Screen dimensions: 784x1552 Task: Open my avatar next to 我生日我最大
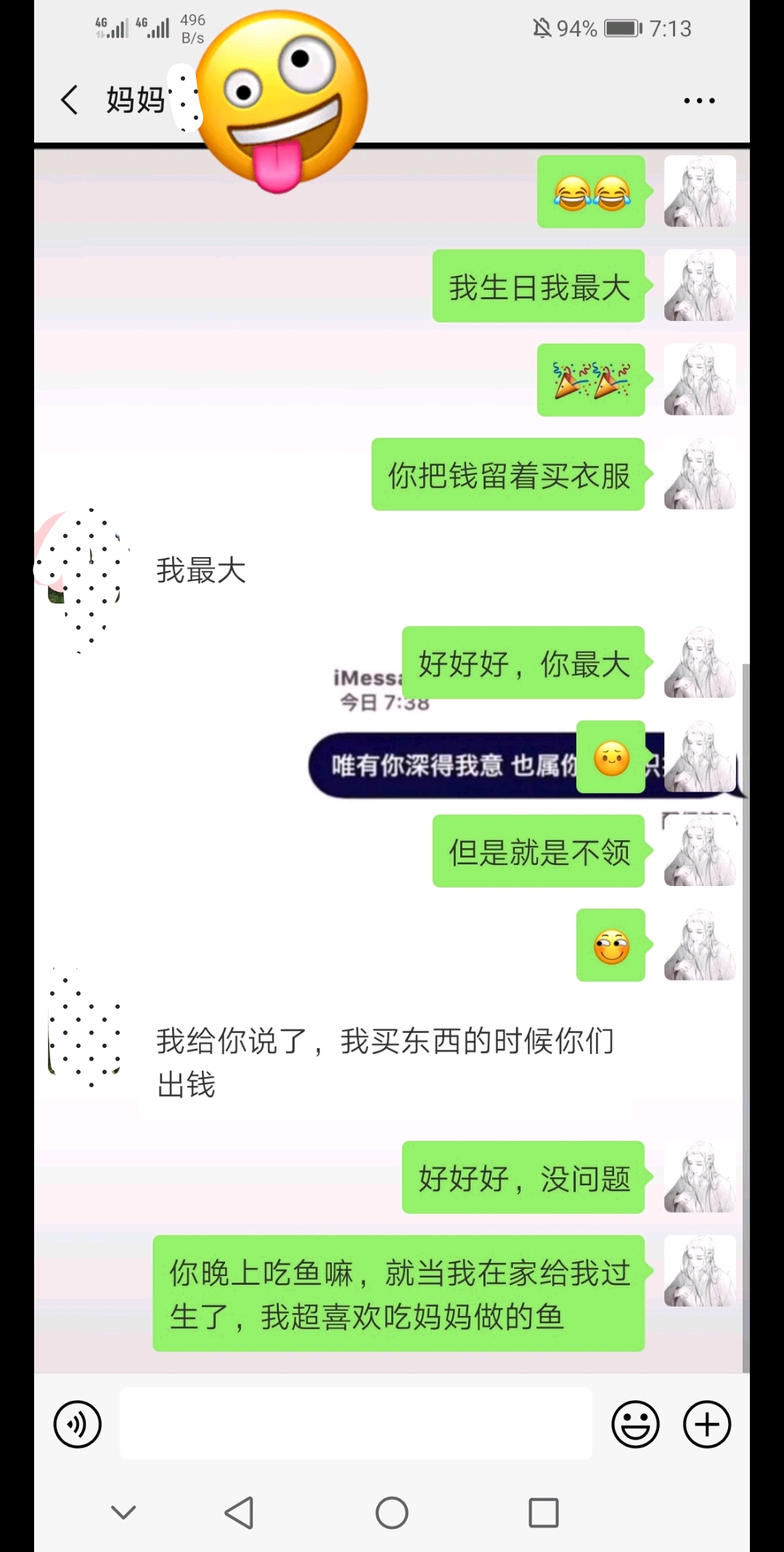[700, 285]
